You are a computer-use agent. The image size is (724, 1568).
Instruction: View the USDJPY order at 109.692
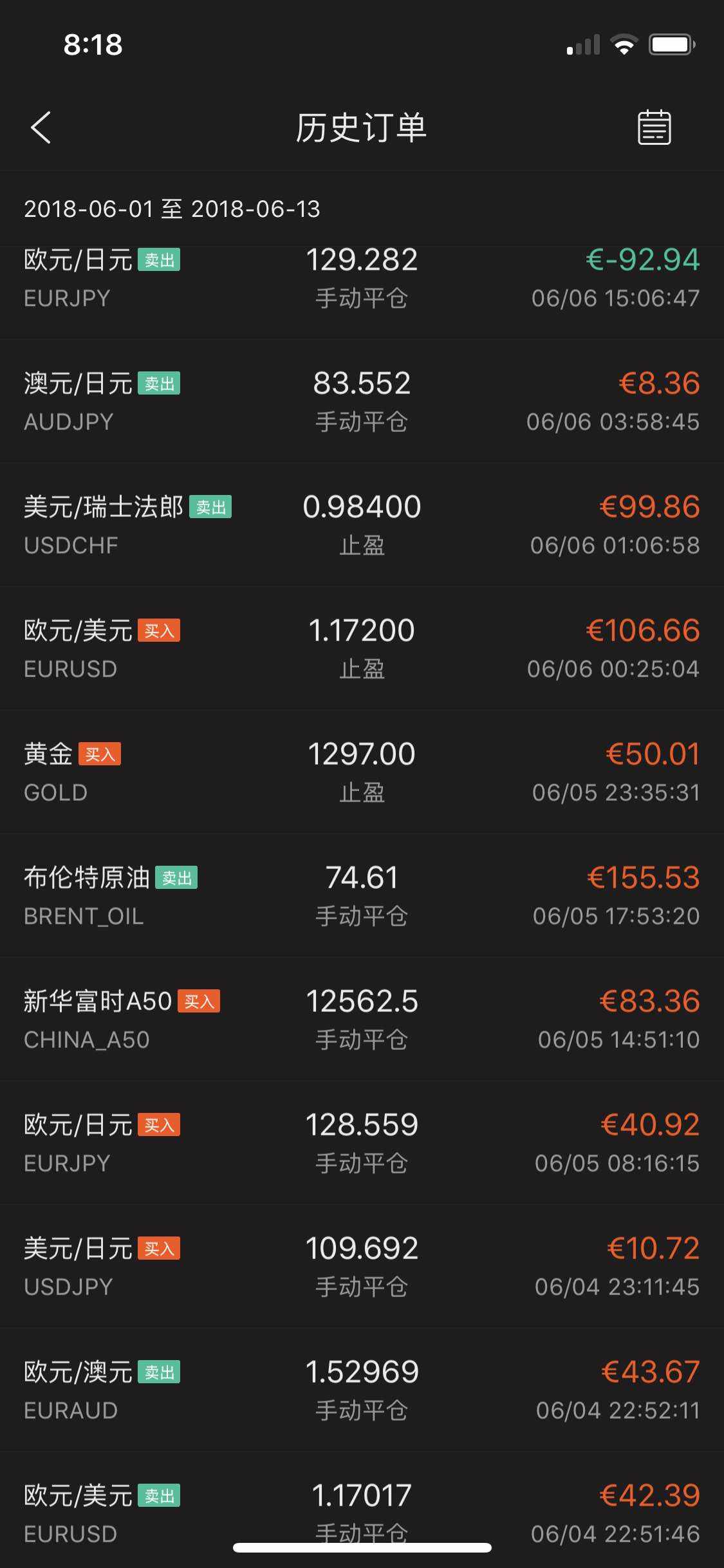click(x=362, y=1267)
